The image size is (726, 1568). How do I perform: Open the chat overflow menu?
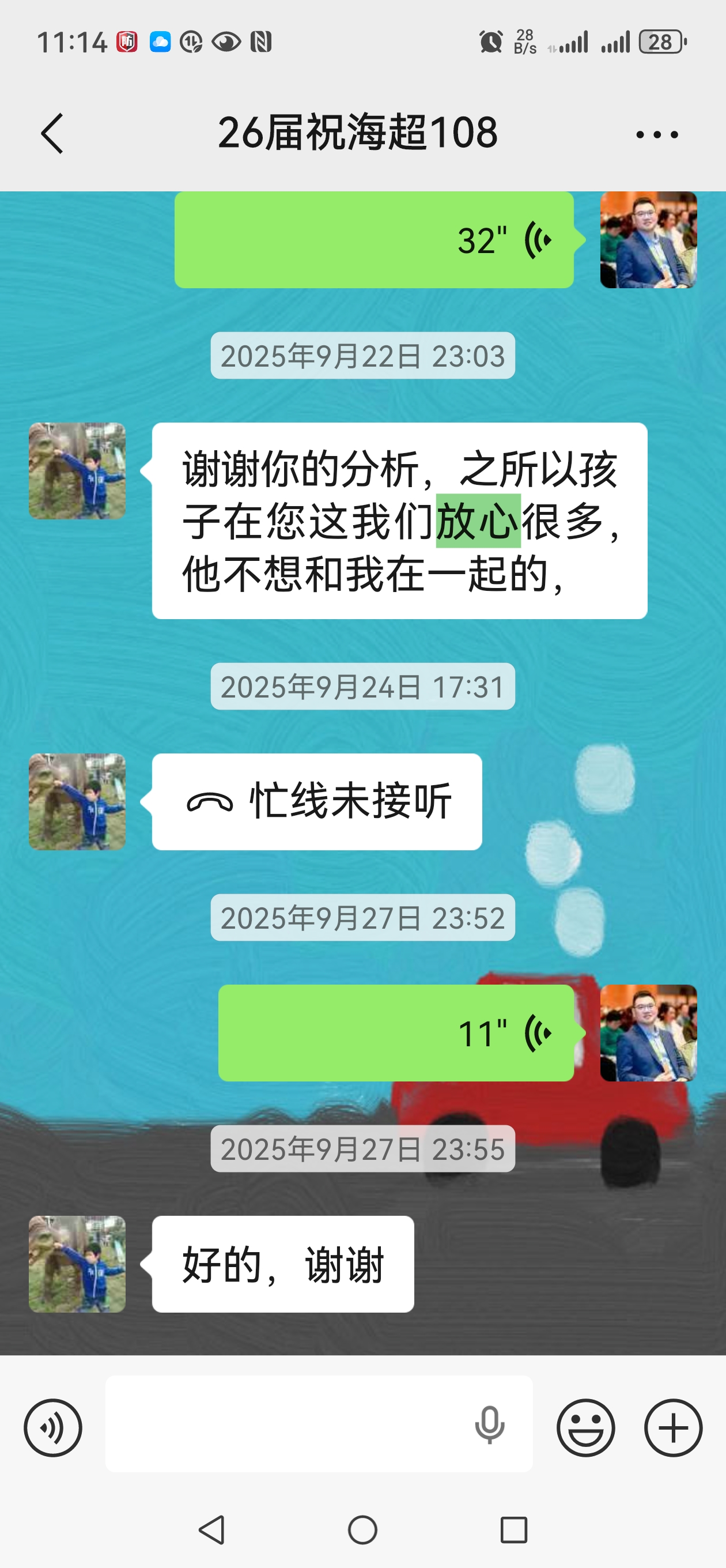[657, 134]
